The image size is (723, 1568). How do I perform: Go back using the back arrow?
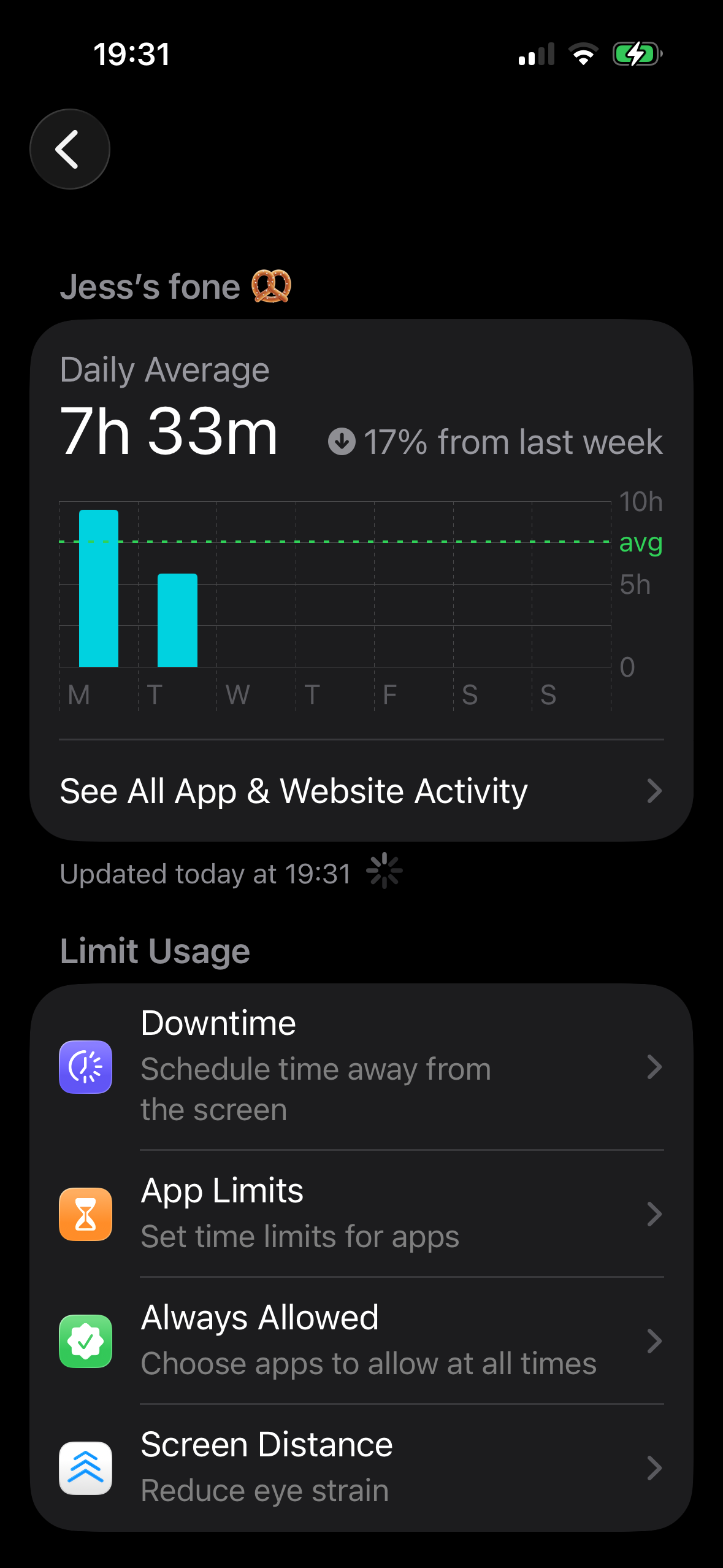[69, 149]
